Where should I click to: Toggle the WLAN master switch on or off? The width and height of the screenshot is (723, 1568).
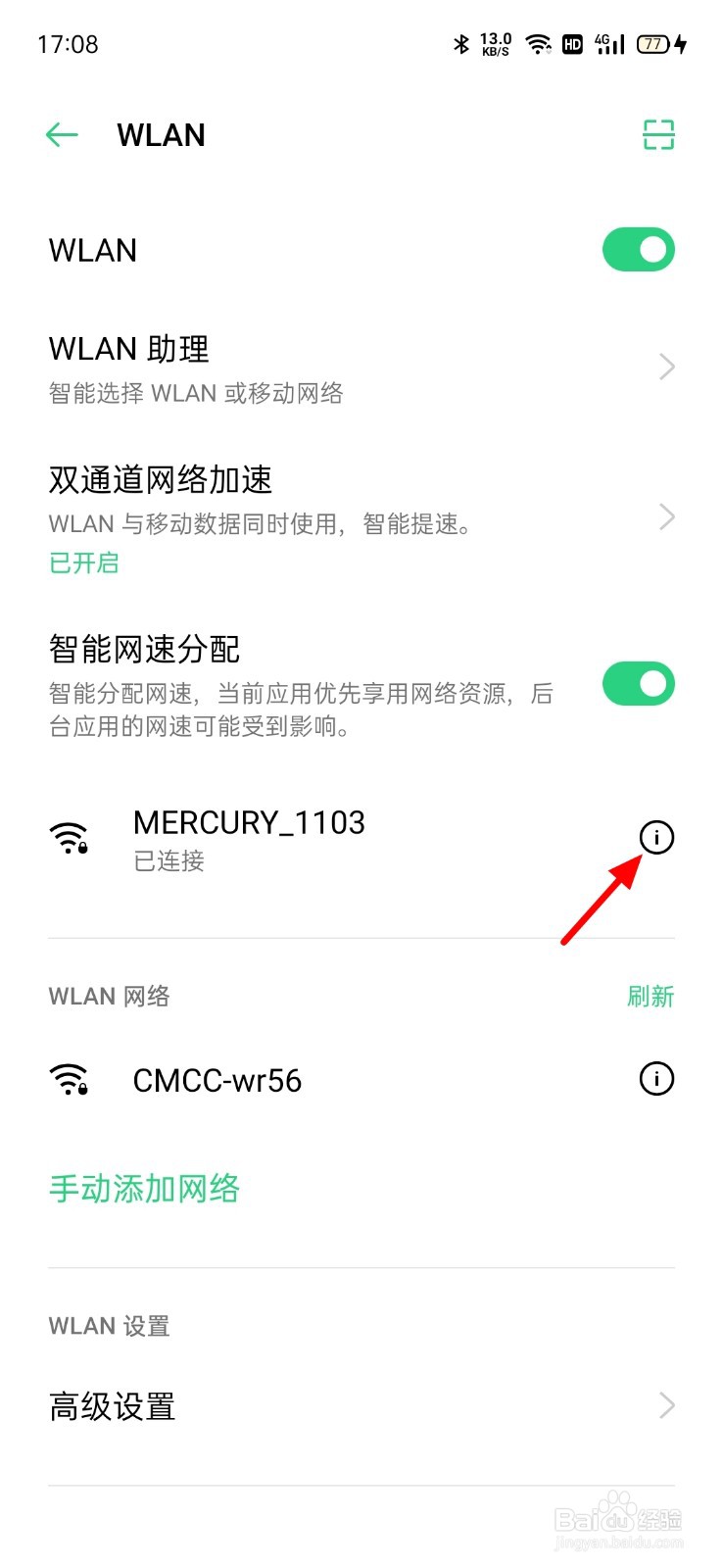click(x=638, y=250)
